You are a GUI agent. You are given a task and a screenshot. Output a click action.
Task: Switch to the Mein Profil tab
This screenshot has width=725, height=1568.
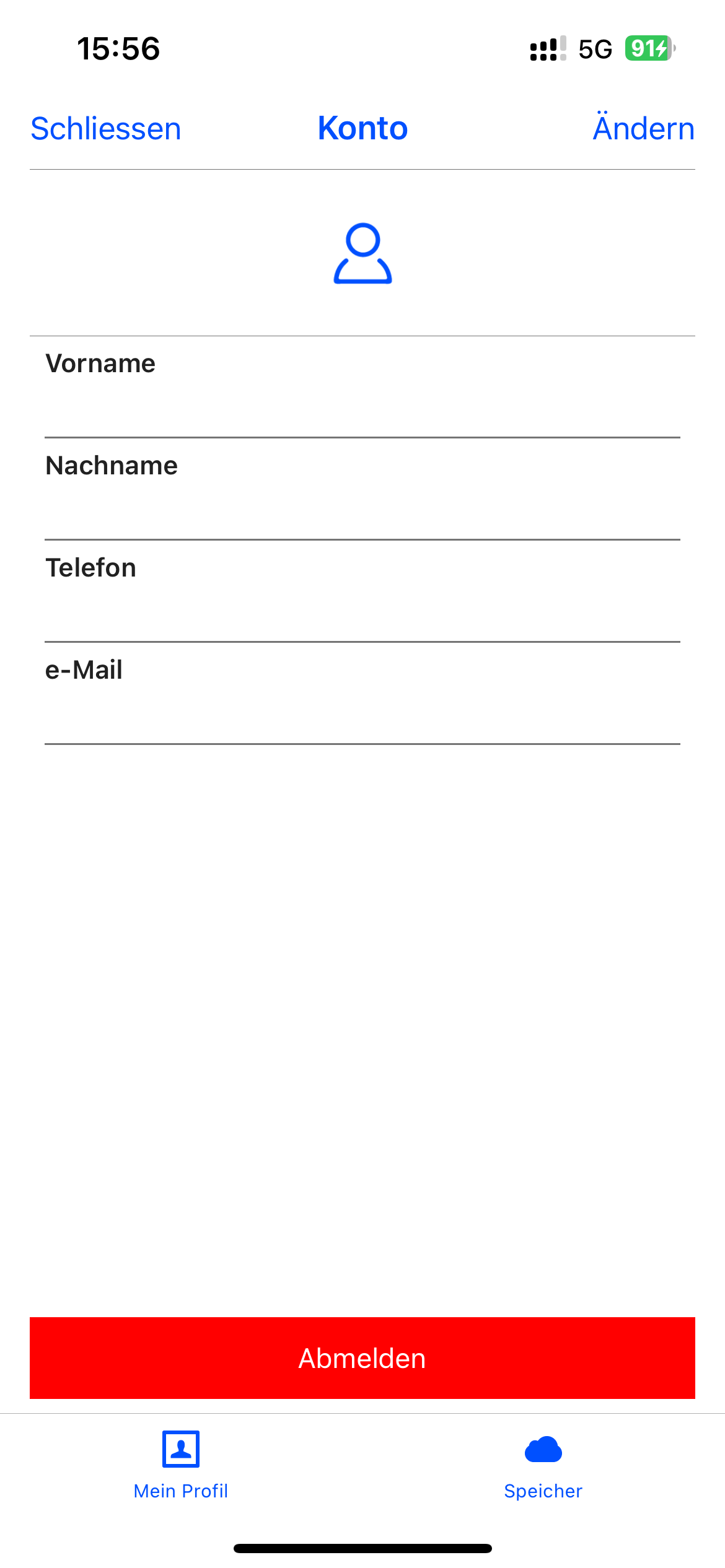click(x=181, y=1466)
